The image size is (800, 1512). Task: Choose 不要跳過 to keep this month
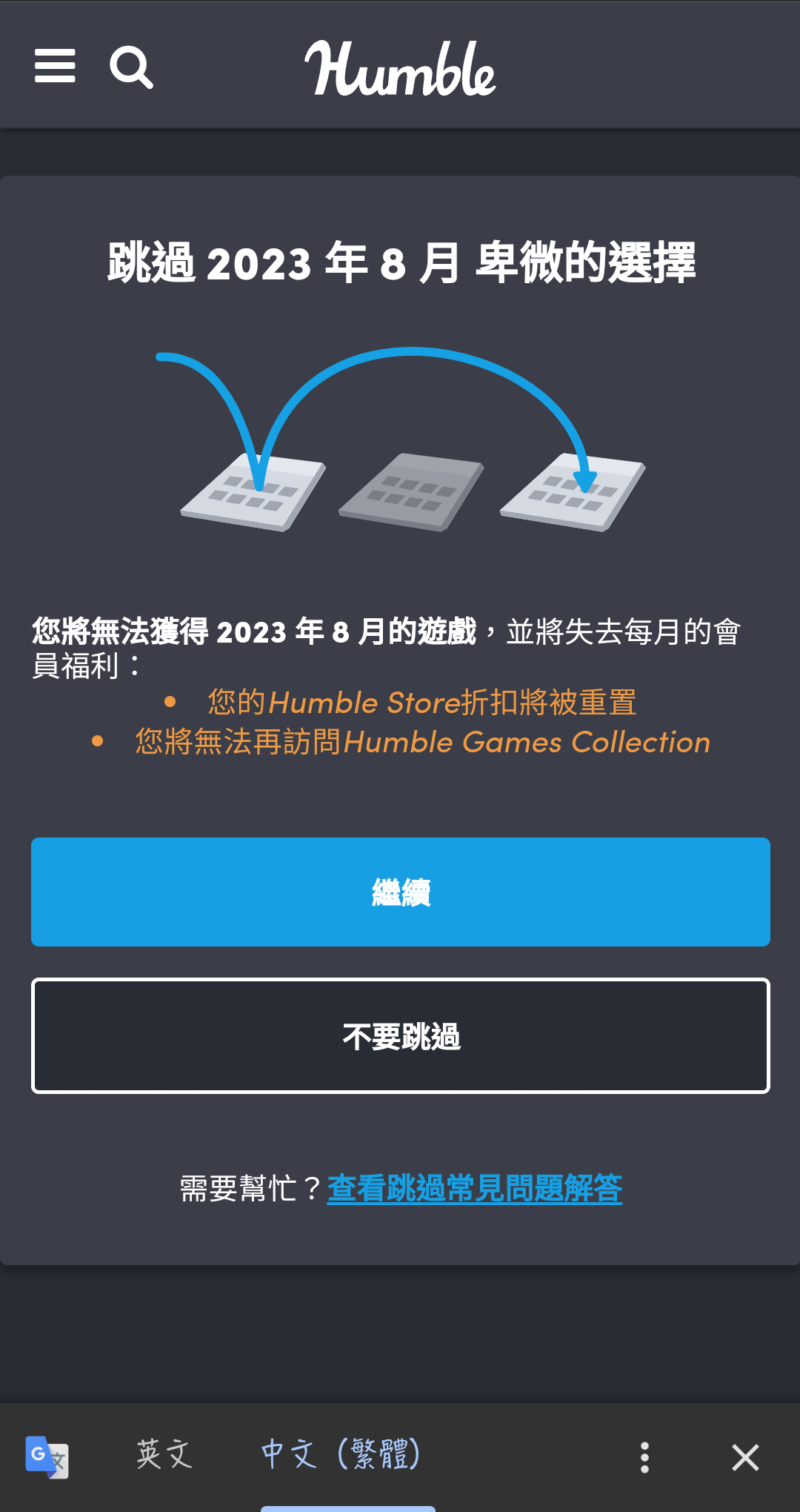400,1035
